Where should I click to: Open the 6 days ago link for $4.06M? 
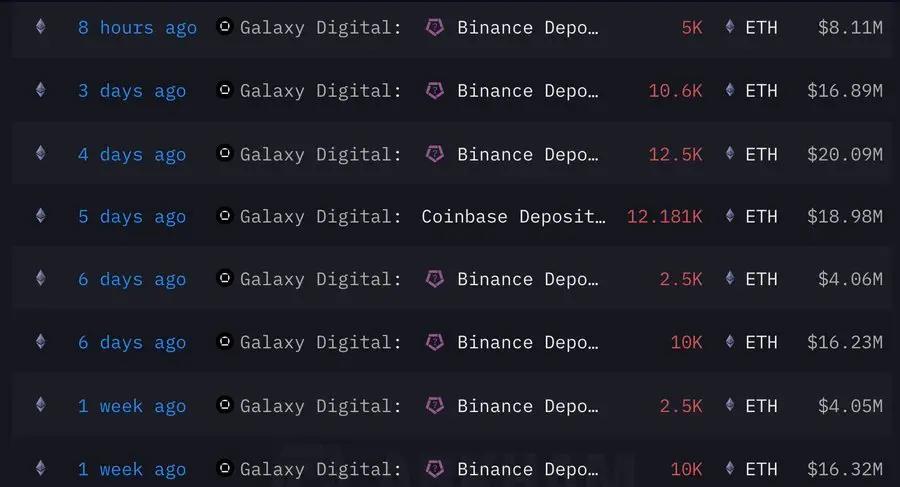(132, 280)
